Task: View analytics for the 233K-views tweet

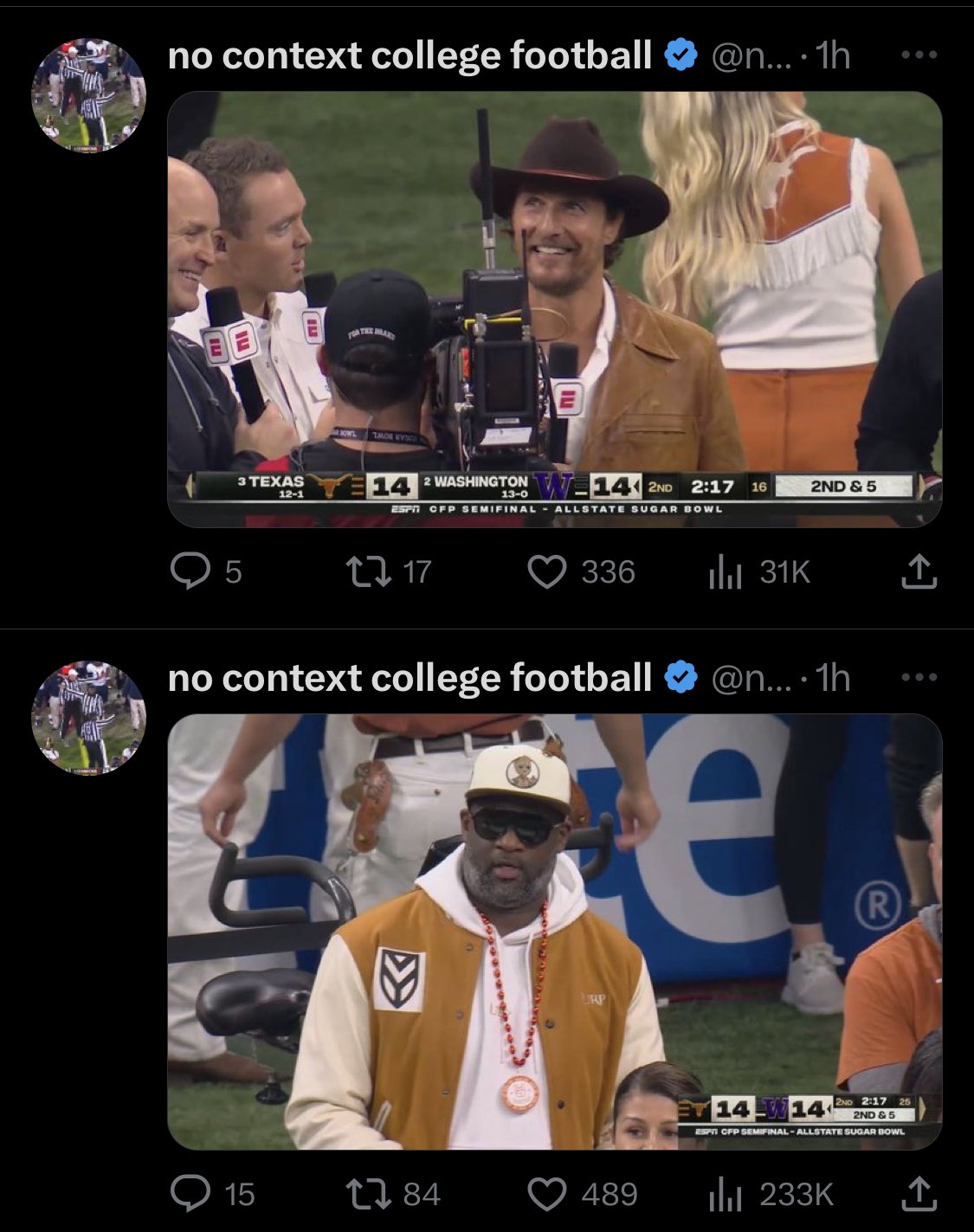Action: 725,1194
